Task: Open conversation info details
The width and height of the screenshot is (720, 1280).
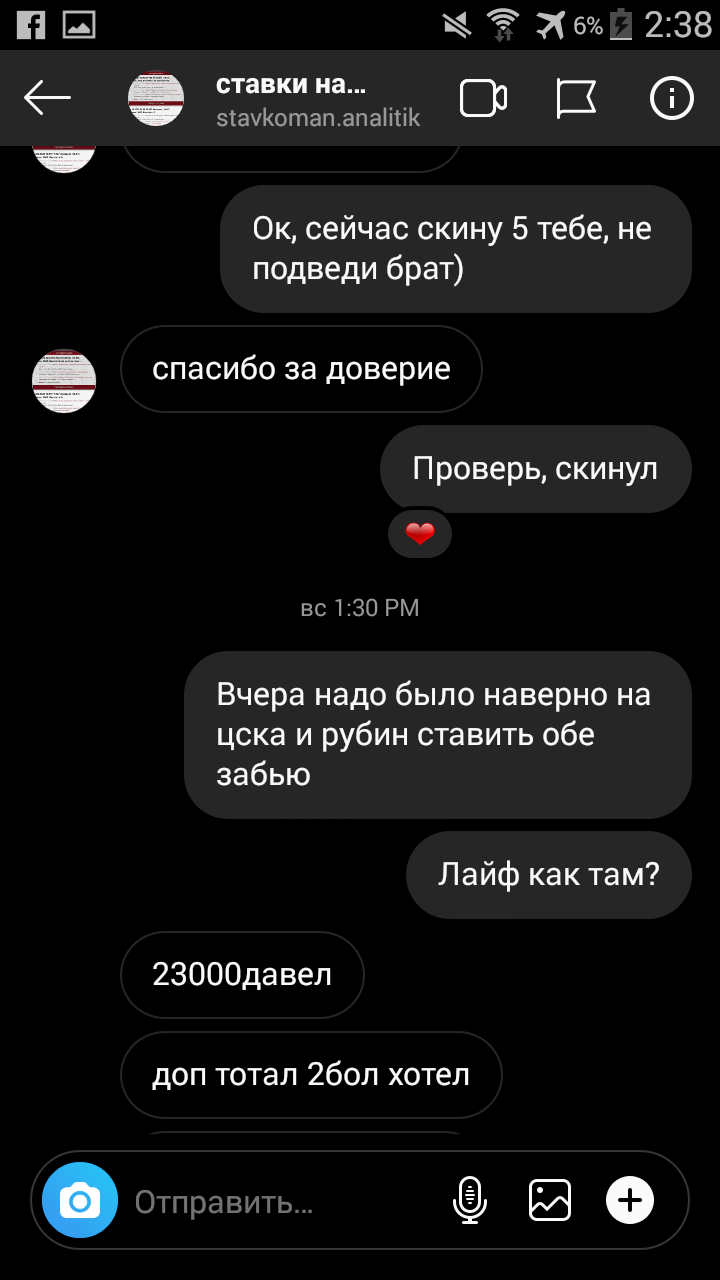Action: pyautogui.click(x=672, y=98)
